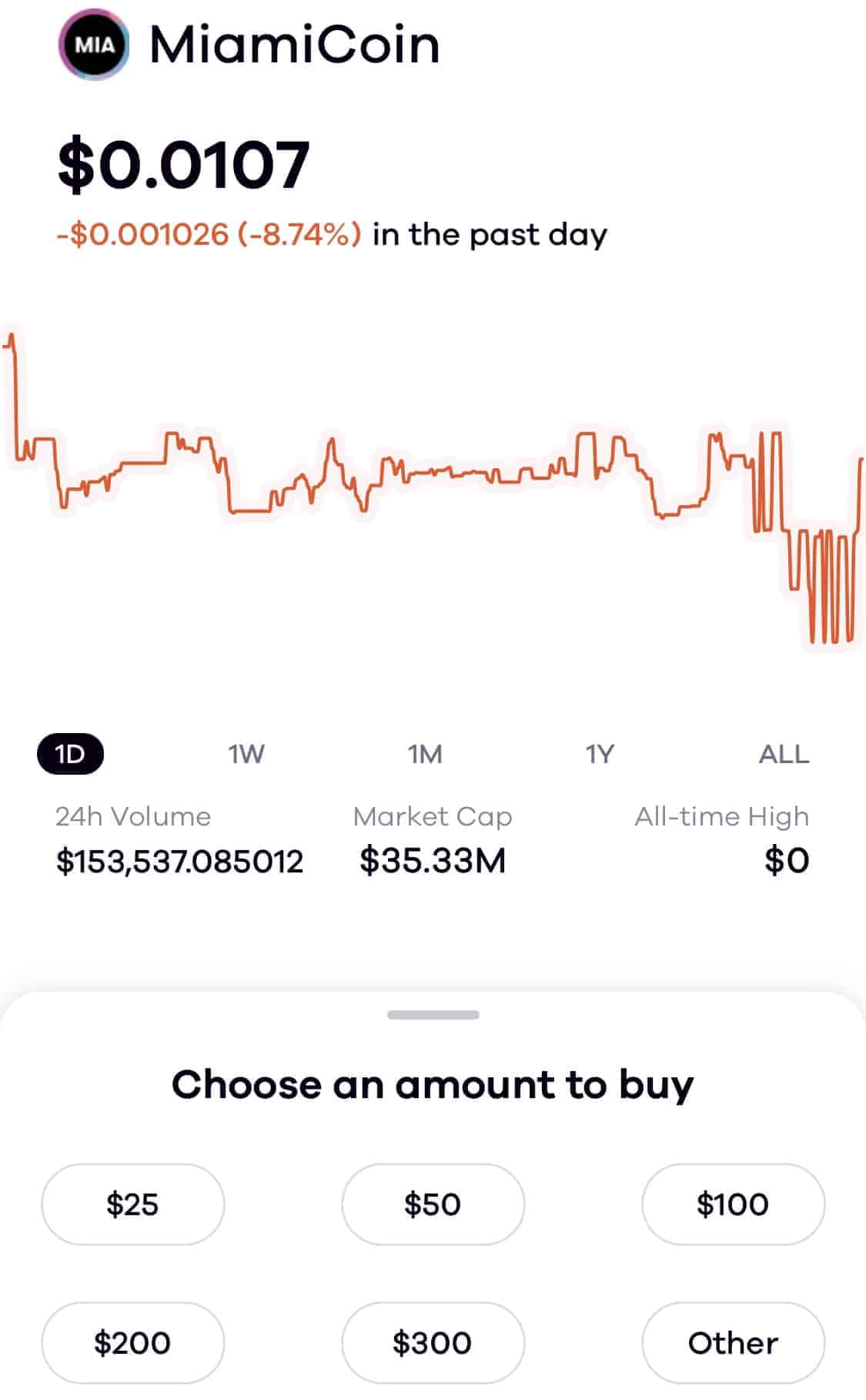Switch chart to 1W range
The width and height of the screenshot is (866, 1400).
click(x=246, y=754)
